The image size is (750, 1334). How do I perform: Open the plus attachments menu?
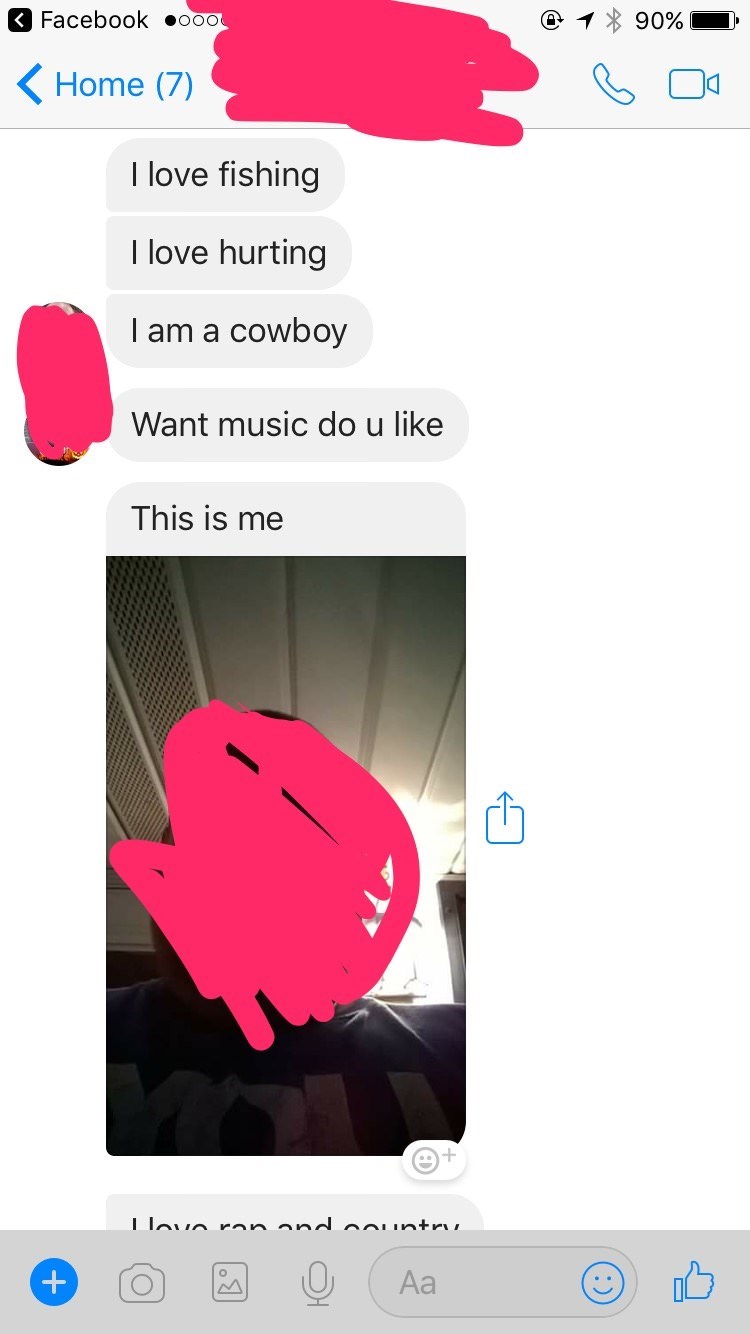[x=54, y=1282]
